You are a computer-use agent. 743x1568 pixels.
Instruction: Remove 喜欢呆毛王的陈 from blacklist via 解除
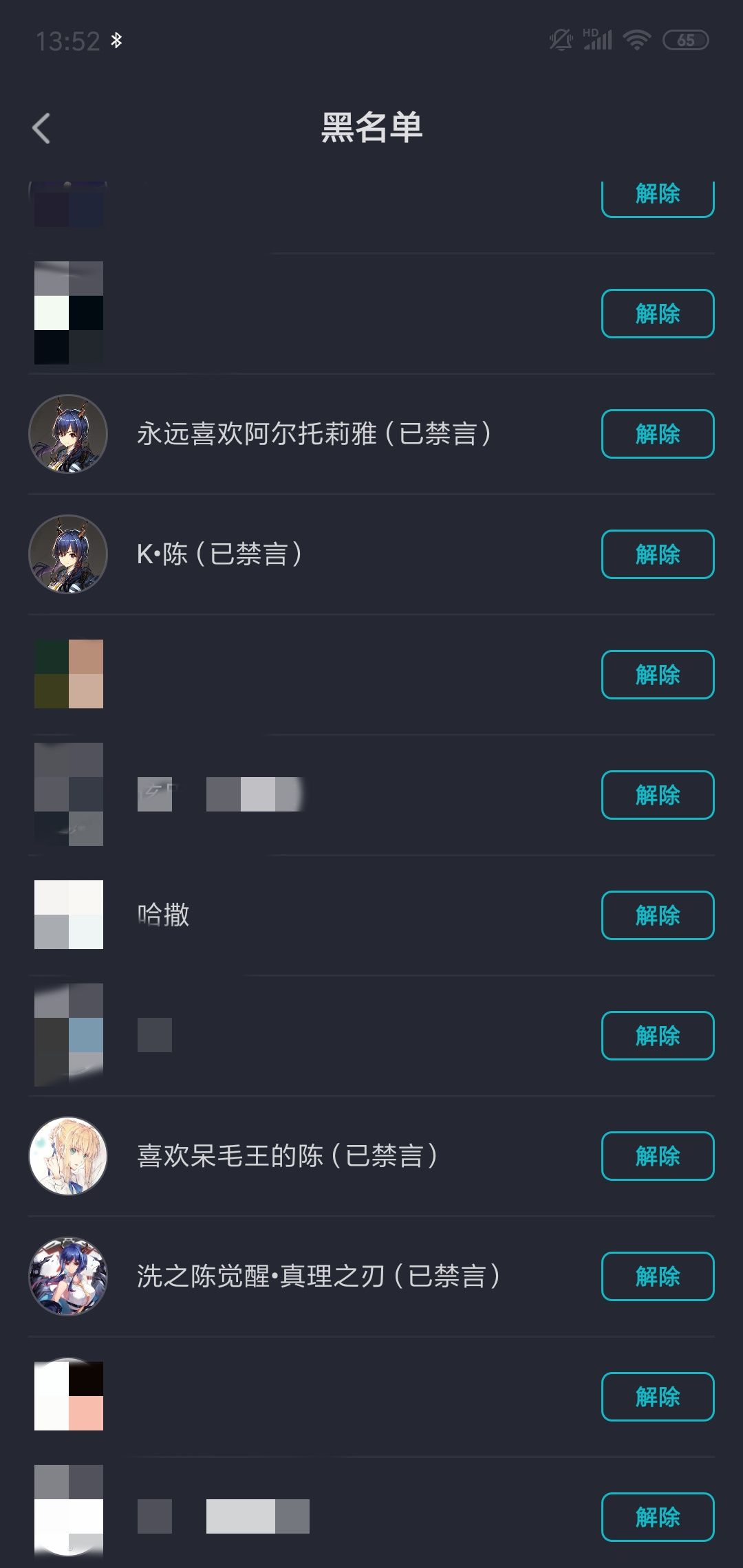(x=658, y=1156)
